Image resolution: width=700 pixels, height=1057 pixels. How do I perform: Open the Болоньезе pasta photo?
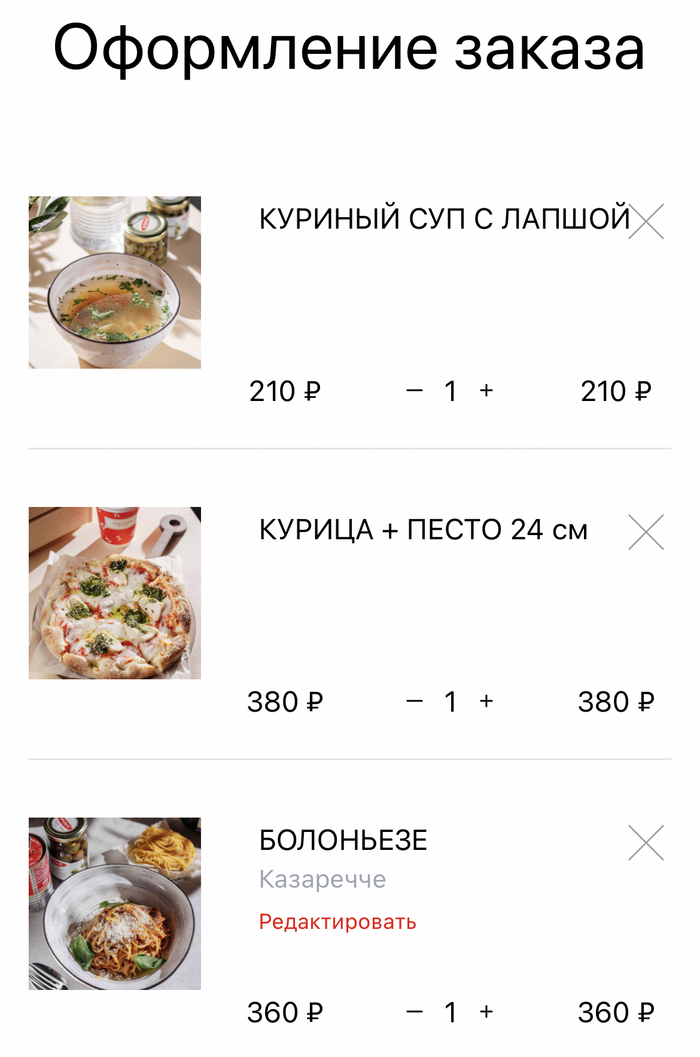115,904
